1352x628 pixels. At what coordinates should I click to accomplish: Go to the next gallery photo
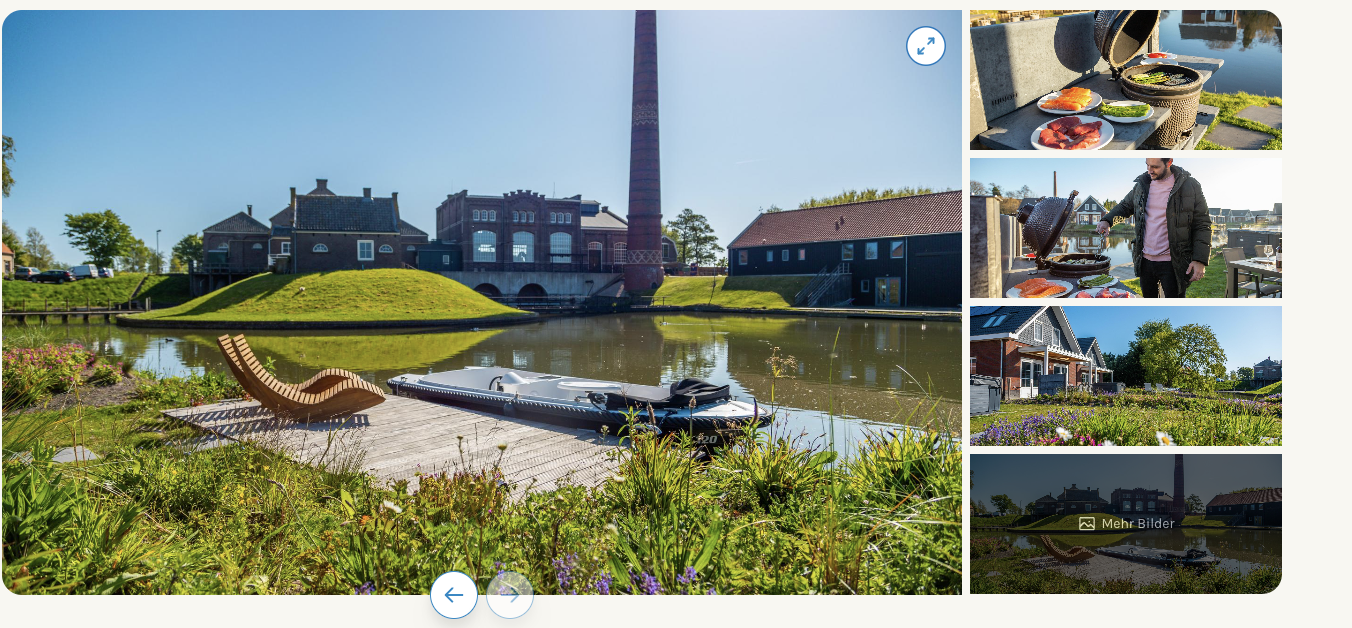510,595
